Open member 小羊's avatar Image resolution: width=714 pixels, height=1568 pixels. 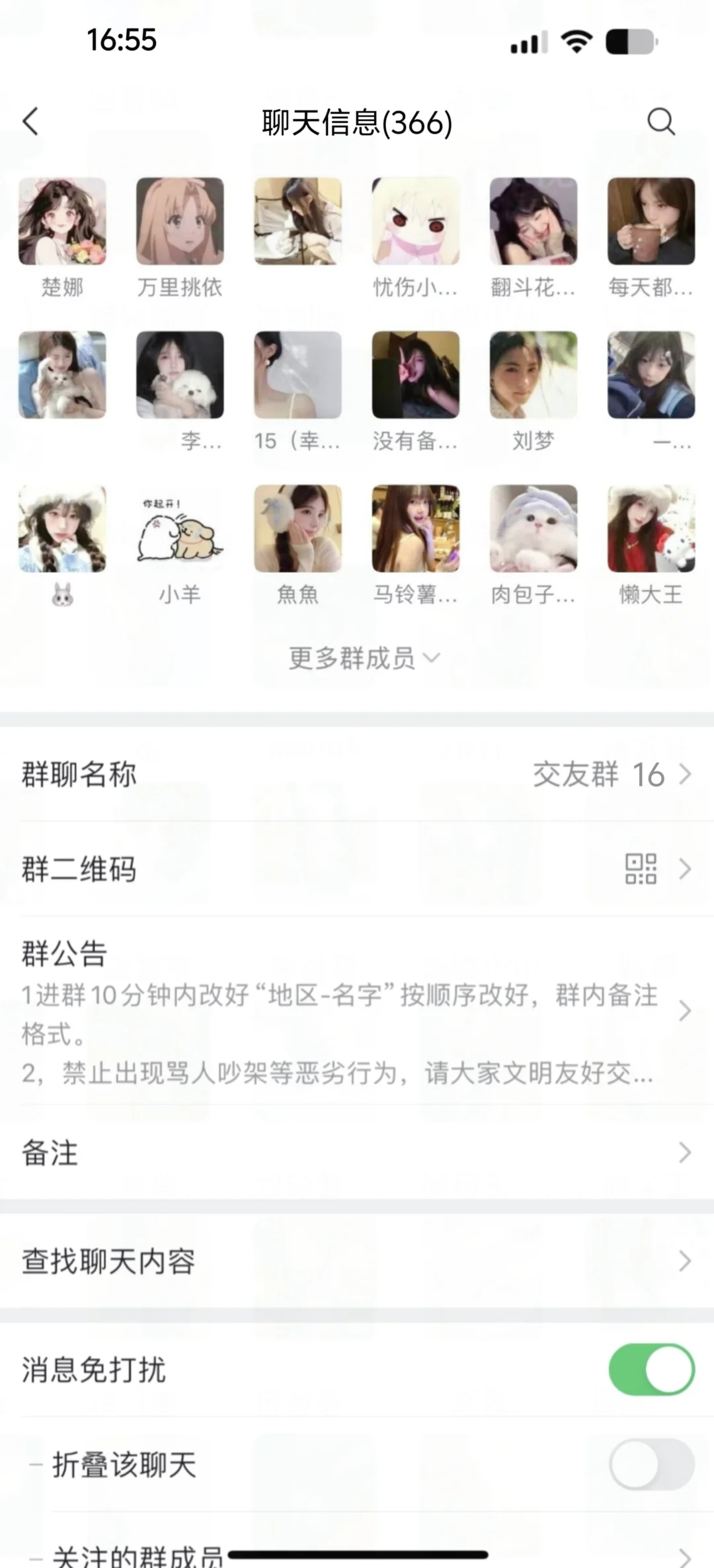tap(180, 528)
